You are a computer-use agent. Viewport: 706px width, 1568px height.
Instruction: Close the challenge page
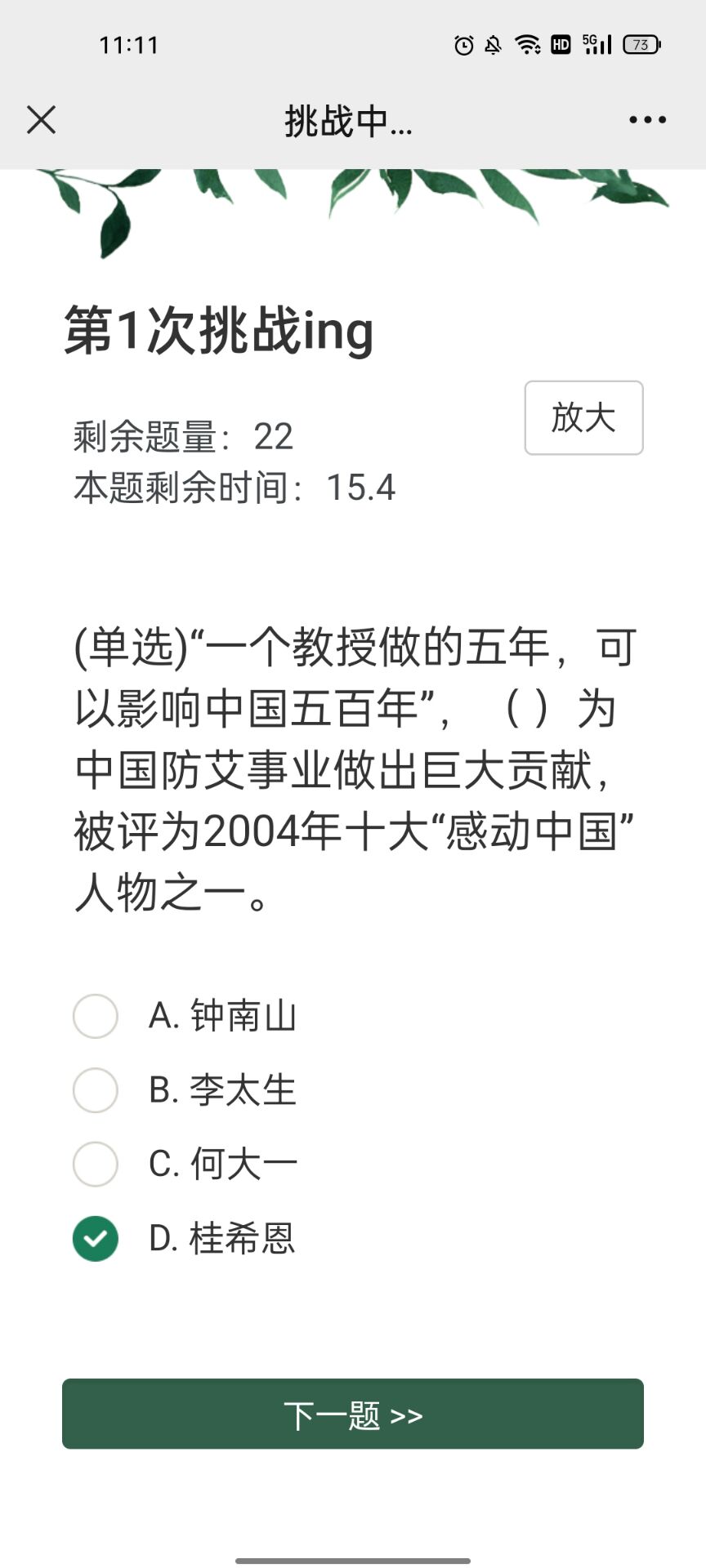tap(41, 120)
